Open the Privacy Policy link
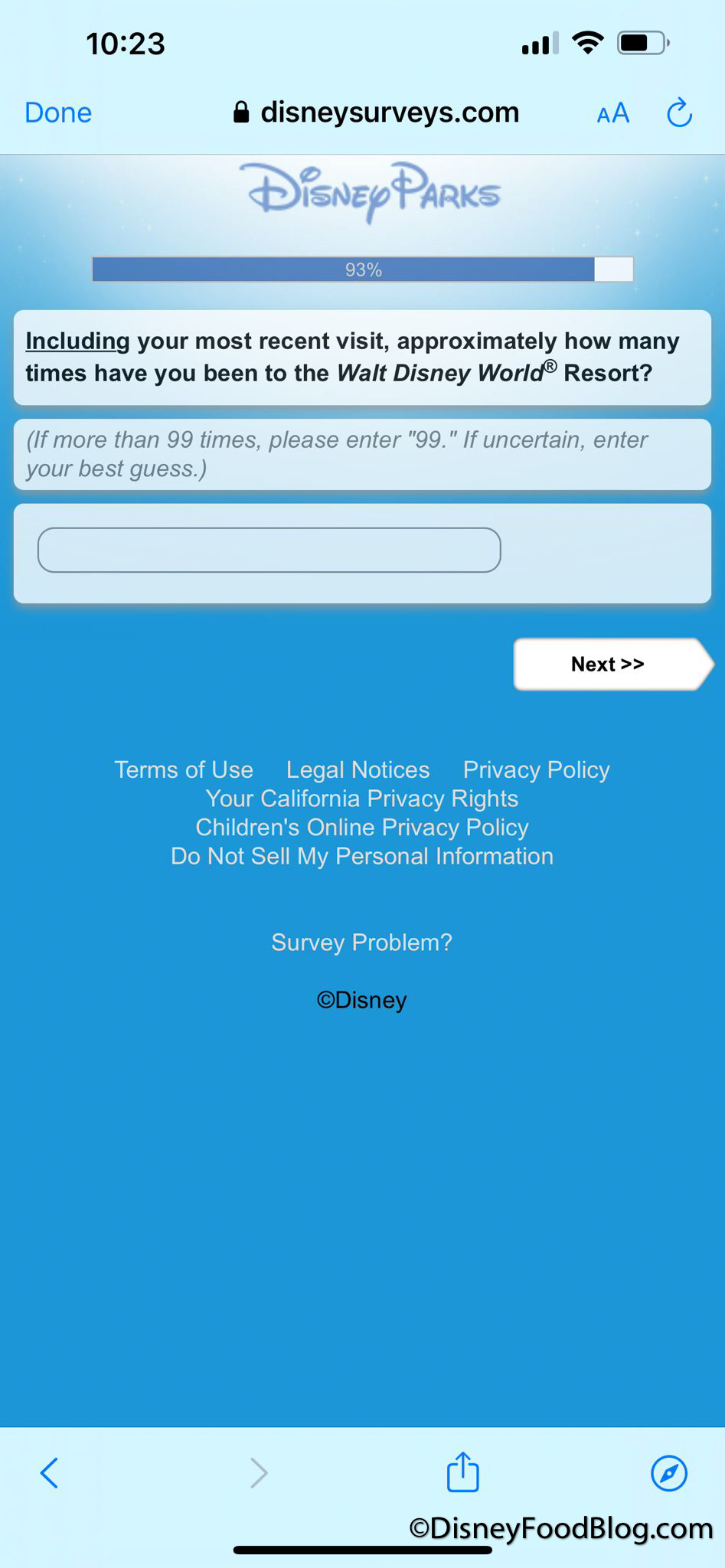The image size is (725, 1568). click(536, 769)
